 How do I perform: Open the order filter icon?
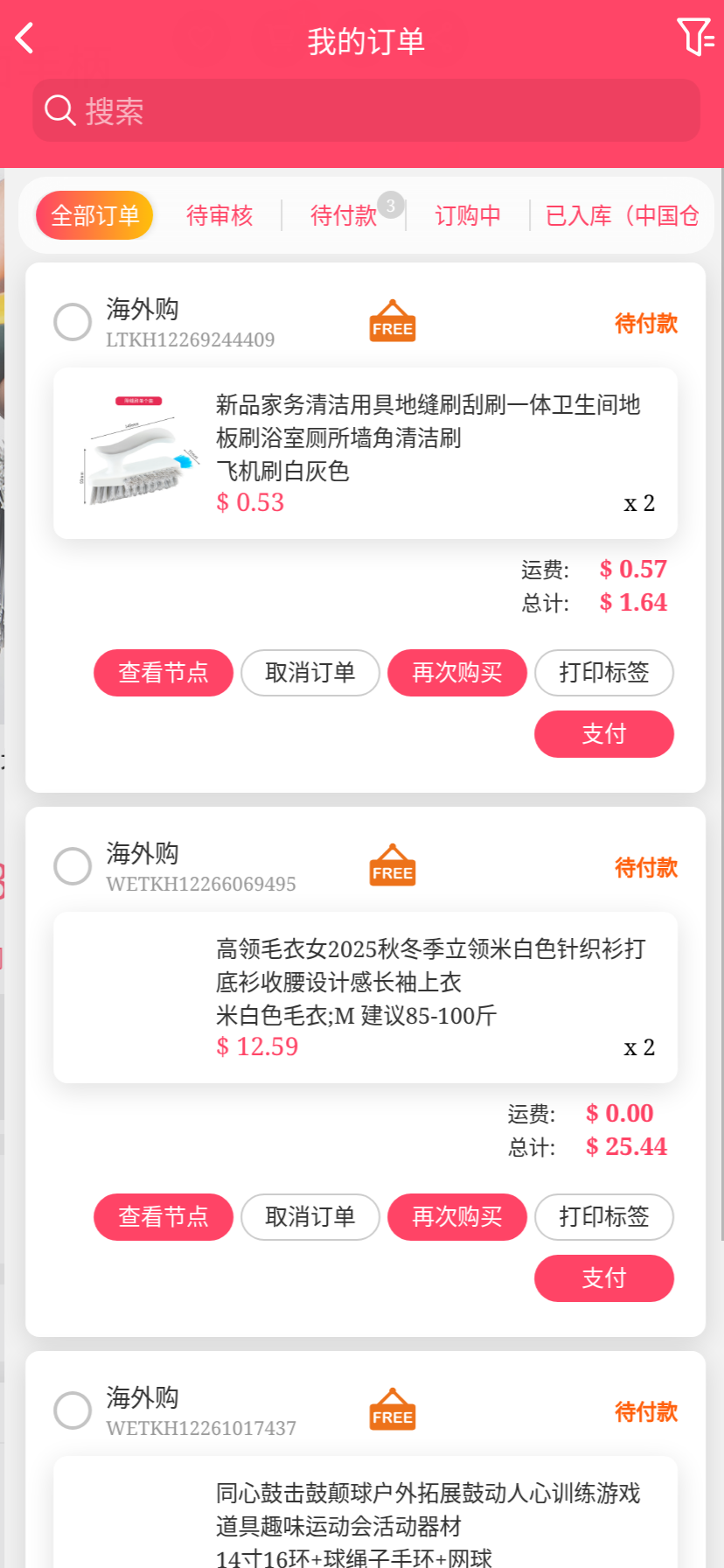pos(695,38)
